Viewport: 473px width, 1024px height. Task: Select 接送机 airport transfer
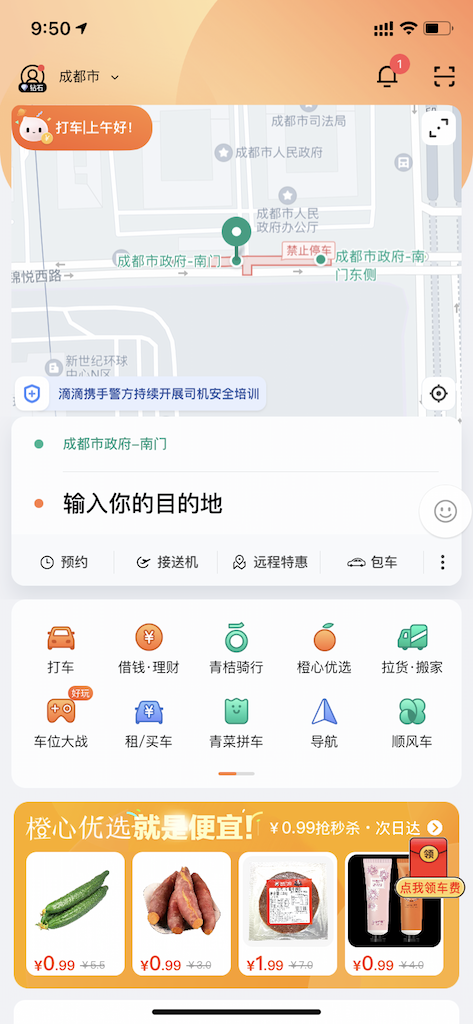tap(167, 562)
